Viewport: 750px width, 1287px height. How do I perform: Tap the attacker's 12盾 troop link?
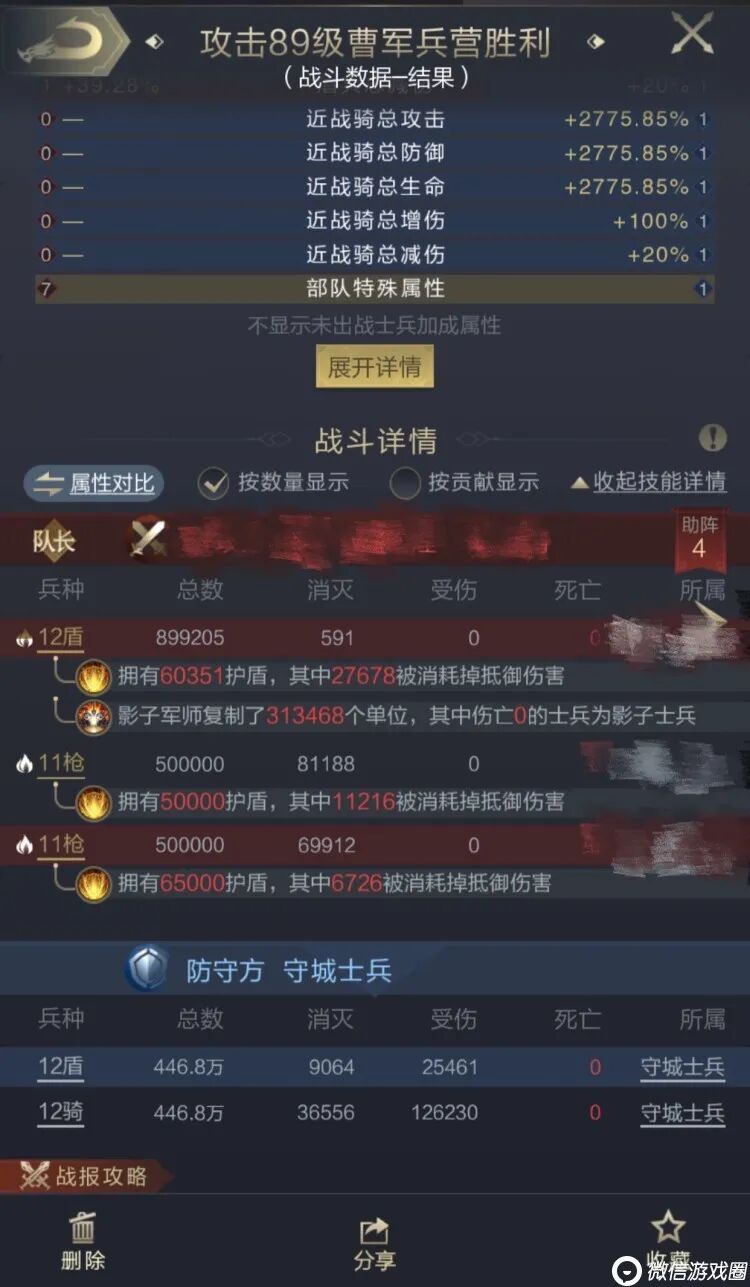coord(61,638)
